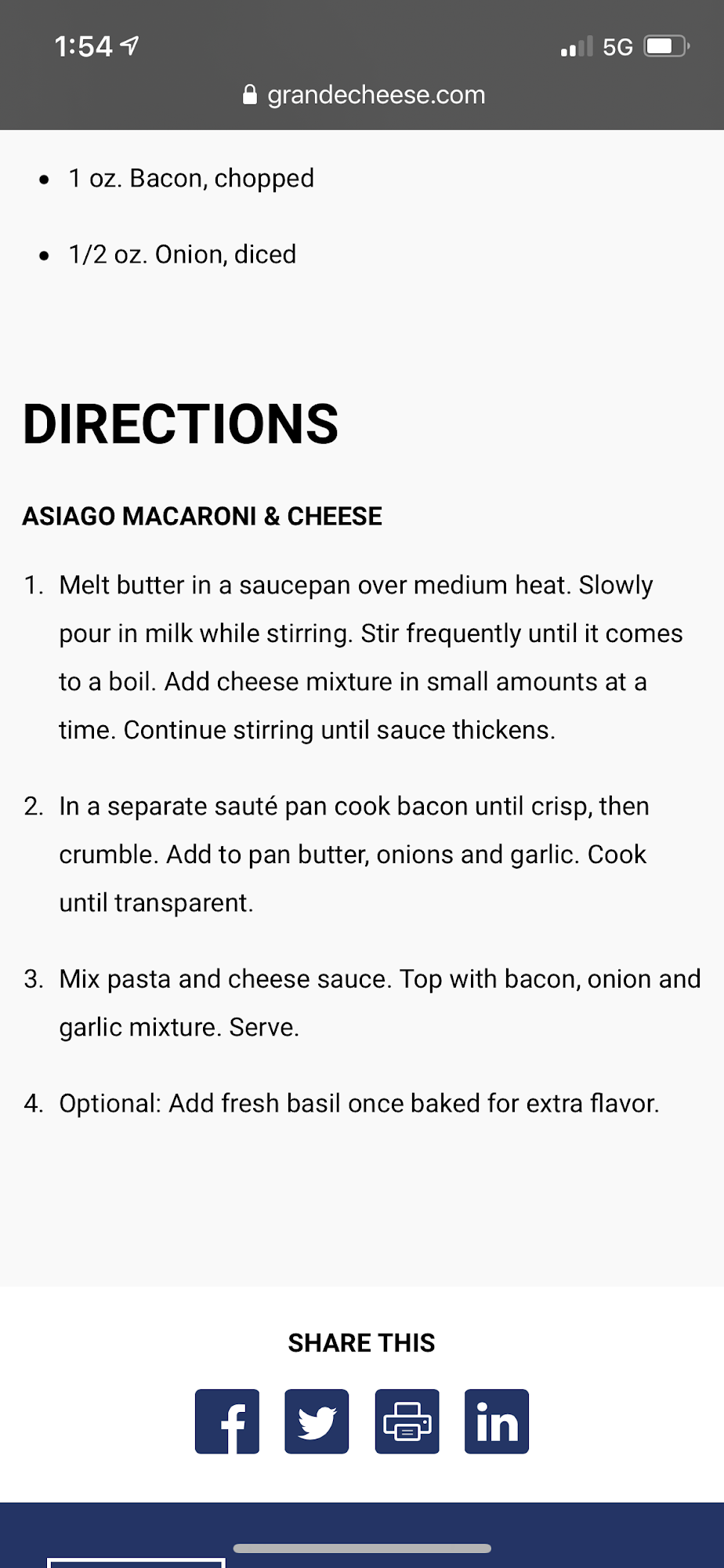Viewport: 724px width, 1568px height.
Task: Print this recipe page
Action: point(407,1421)
